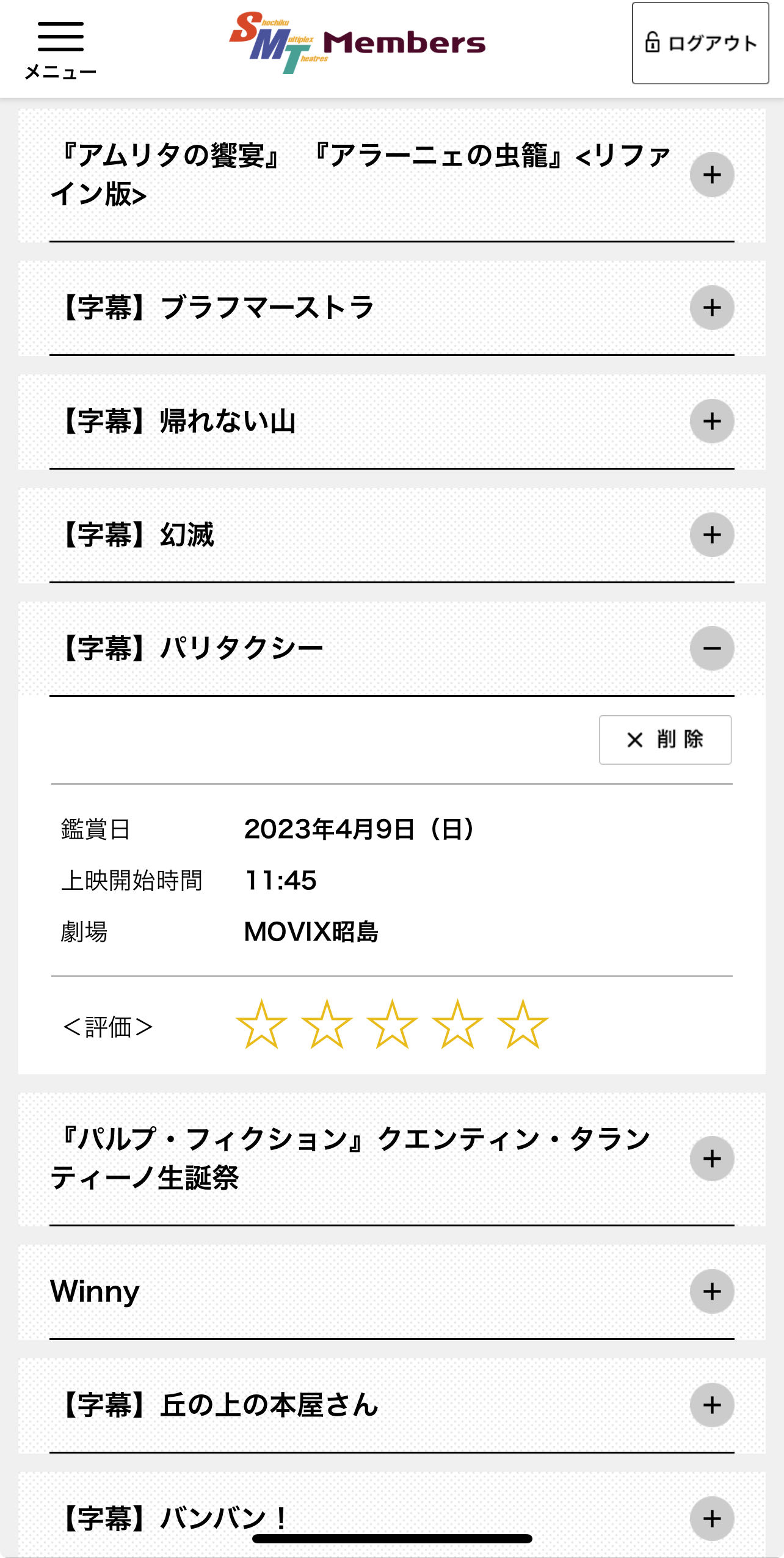Expand 【字幕】帰れない山 viewing details
Image resolution: width=784 pixels, height=1558 pixels.
click(712, 421)
